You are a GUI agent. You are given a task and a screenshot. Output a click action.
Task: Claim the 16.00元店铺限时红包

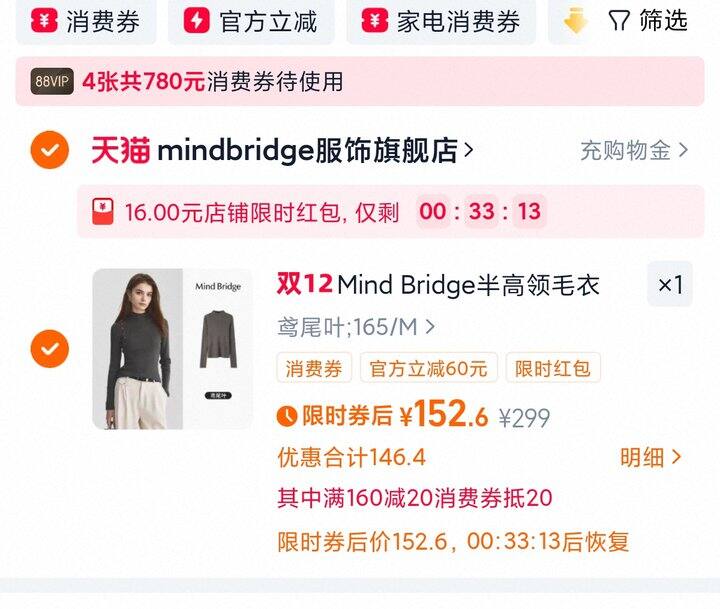(260, 212)
